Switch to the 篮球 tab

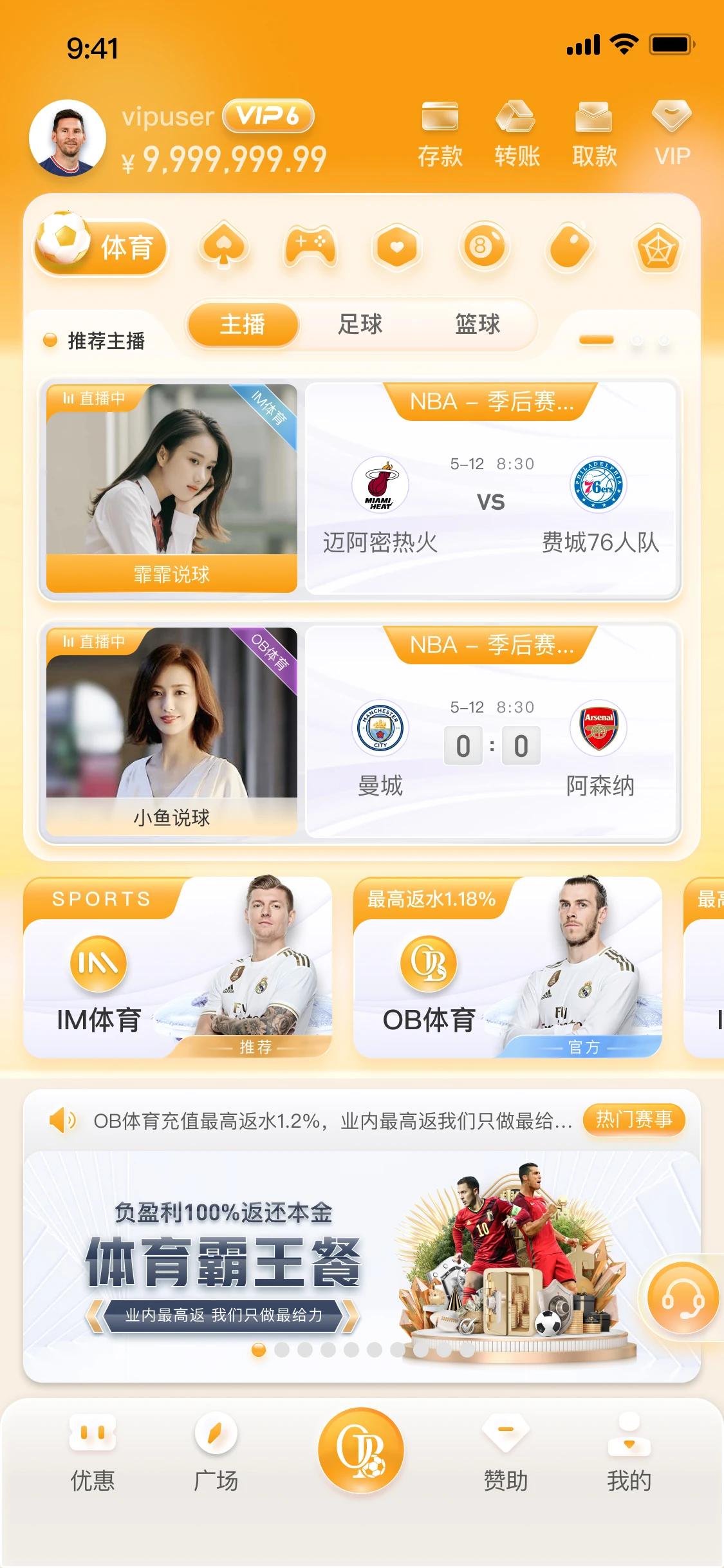click(x=478, y=324)
